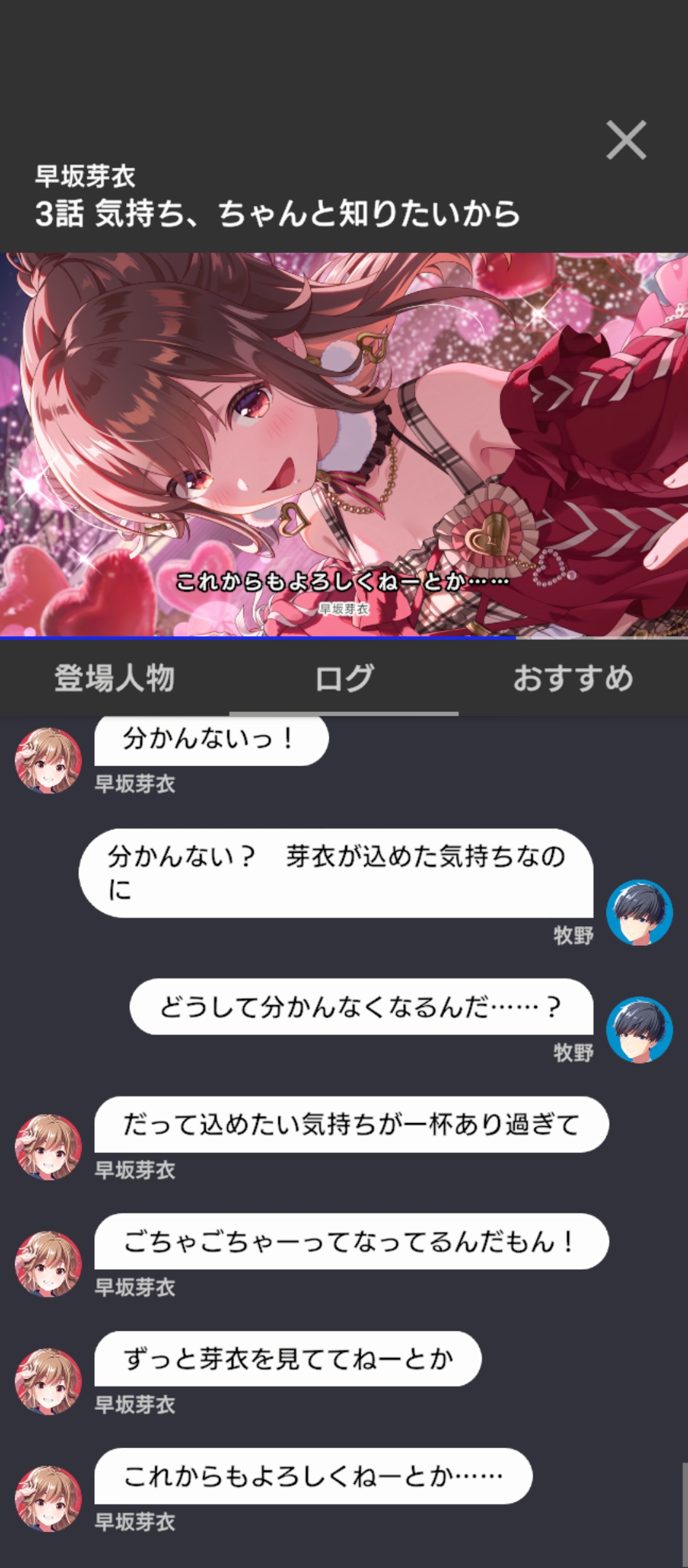Close the story viewer with X
Image resolution: width=688 pixels, height=1568 pixels.
[x=626, y=140]
